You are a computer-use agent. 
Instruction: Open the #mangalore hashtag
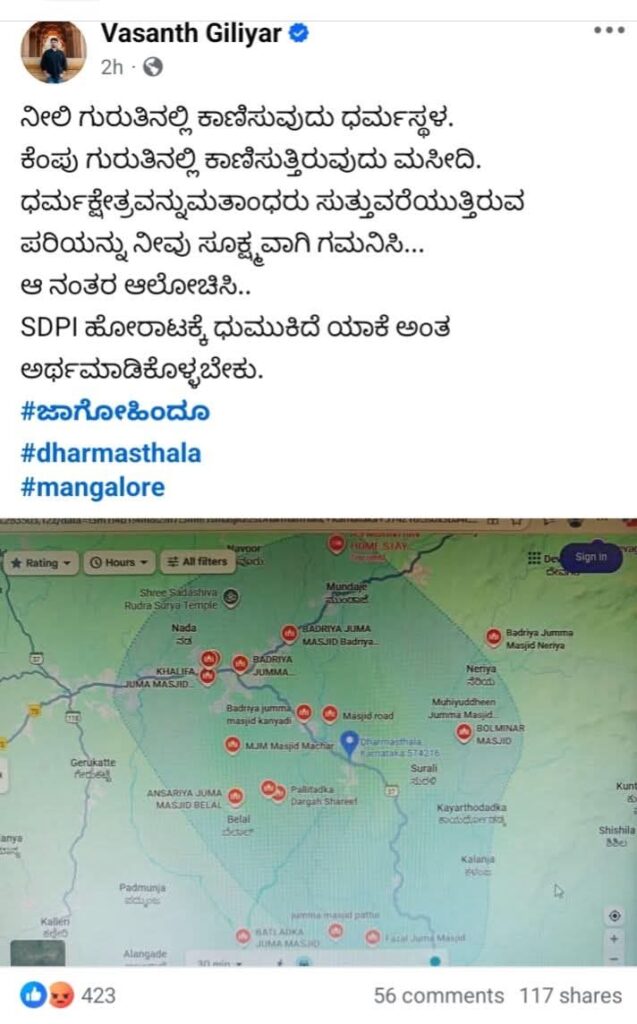pyautogui.click(x=92, y=488)
